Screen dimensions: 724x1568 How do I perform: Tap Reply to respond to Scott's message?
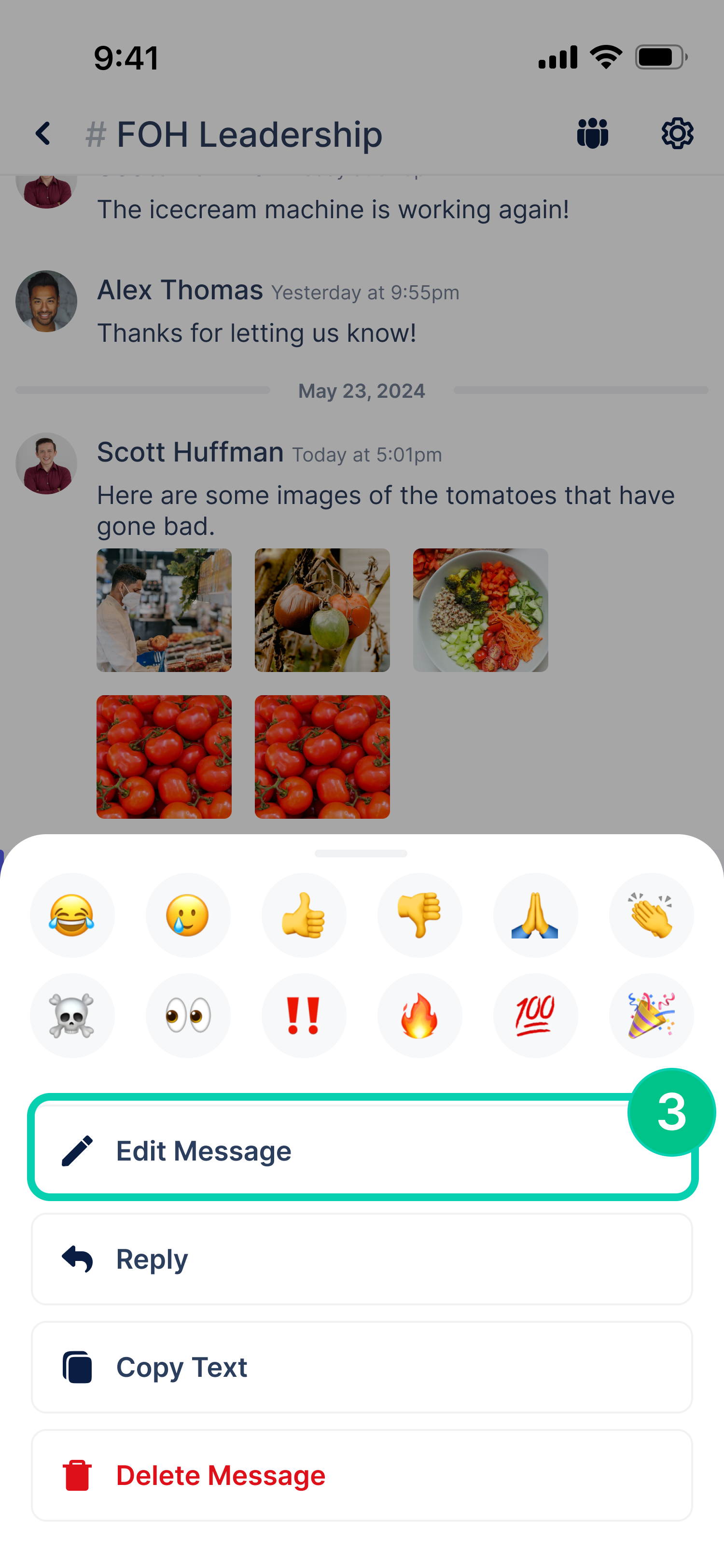tap(362, 1258)
